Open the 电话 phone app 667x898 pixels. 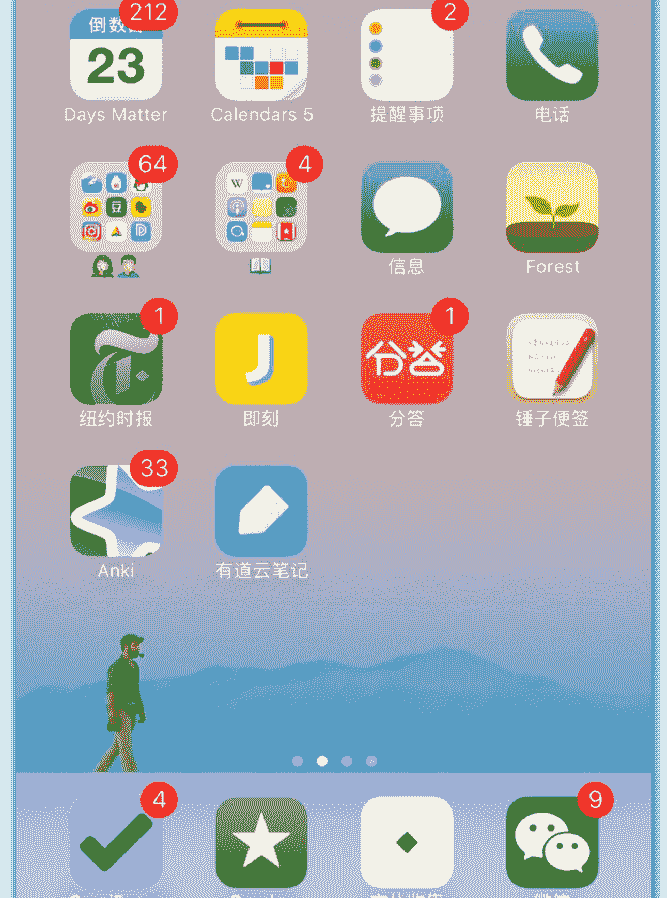tap(552, 55)
